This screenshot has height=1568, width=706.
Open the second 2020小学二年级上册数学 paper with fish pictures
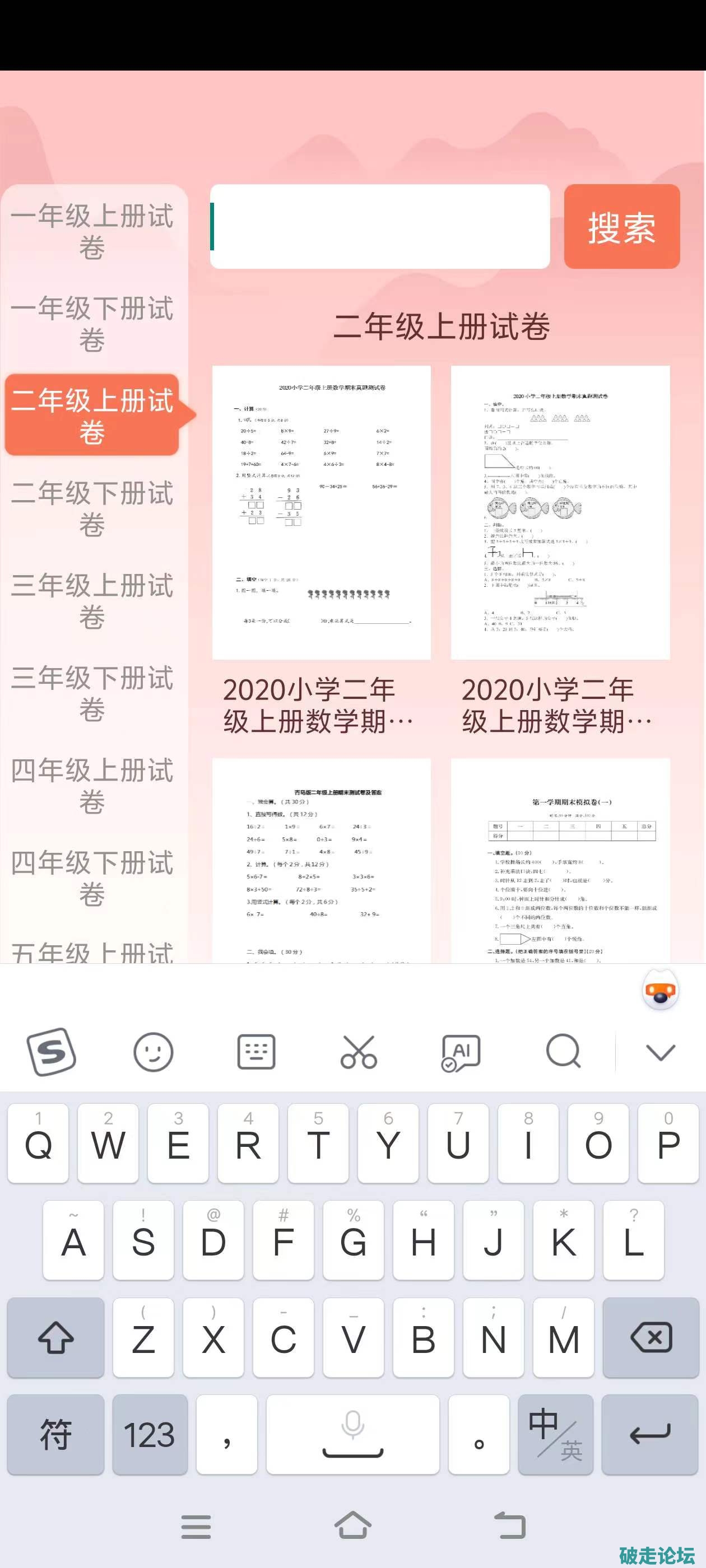coord(560,512)
